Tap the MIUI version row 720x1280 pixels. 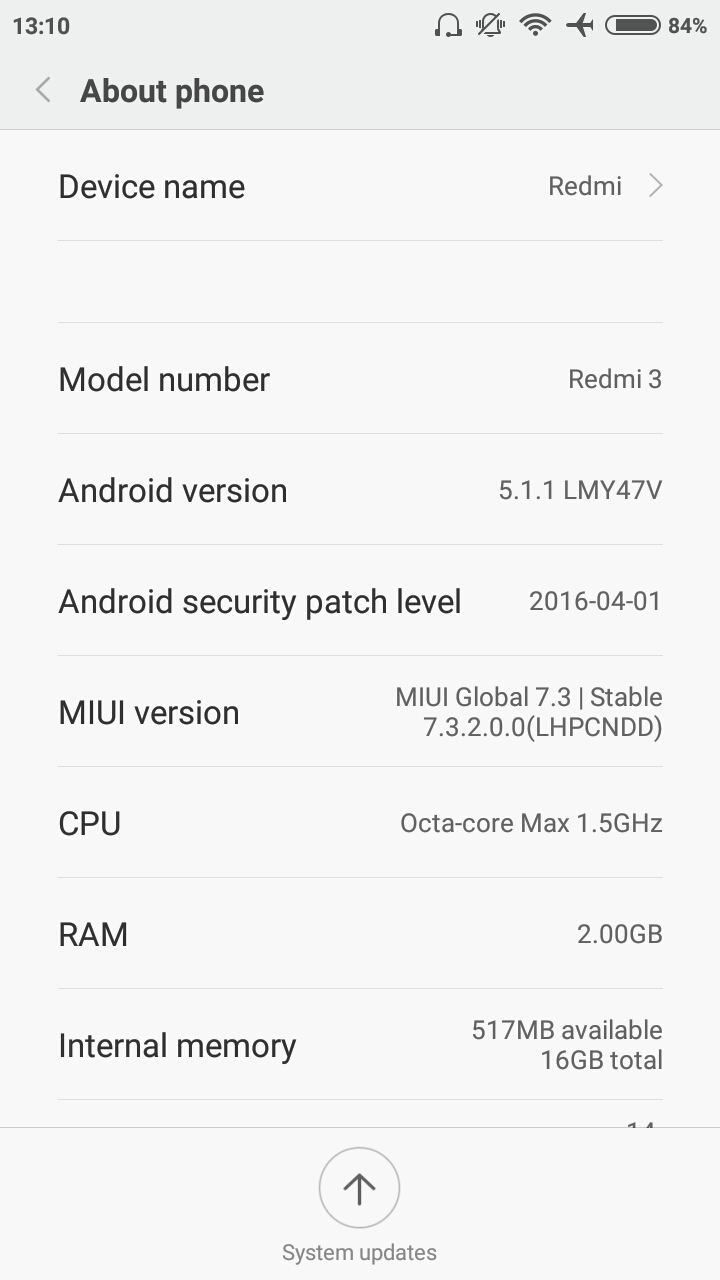(360, 712)
